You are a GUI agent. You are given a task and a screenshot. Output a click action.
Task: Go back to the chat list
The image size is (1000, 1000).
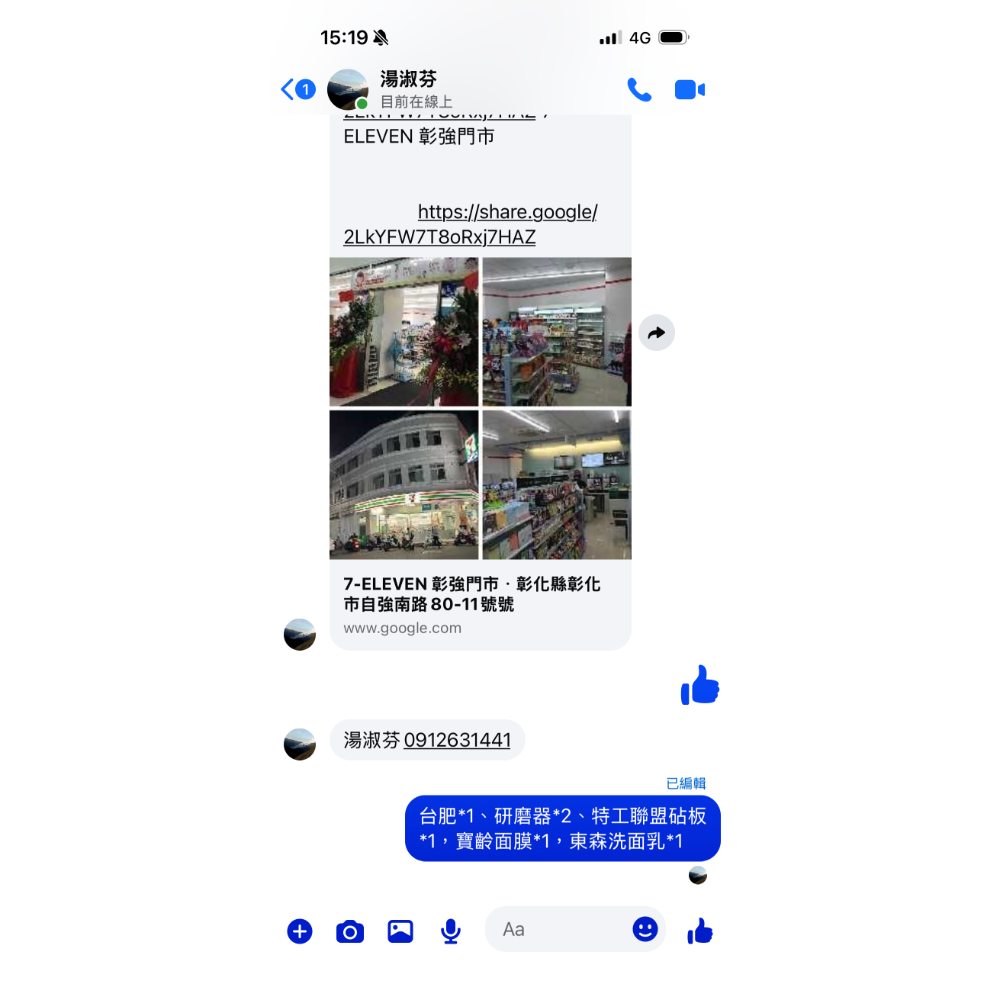tap(296, 90)
